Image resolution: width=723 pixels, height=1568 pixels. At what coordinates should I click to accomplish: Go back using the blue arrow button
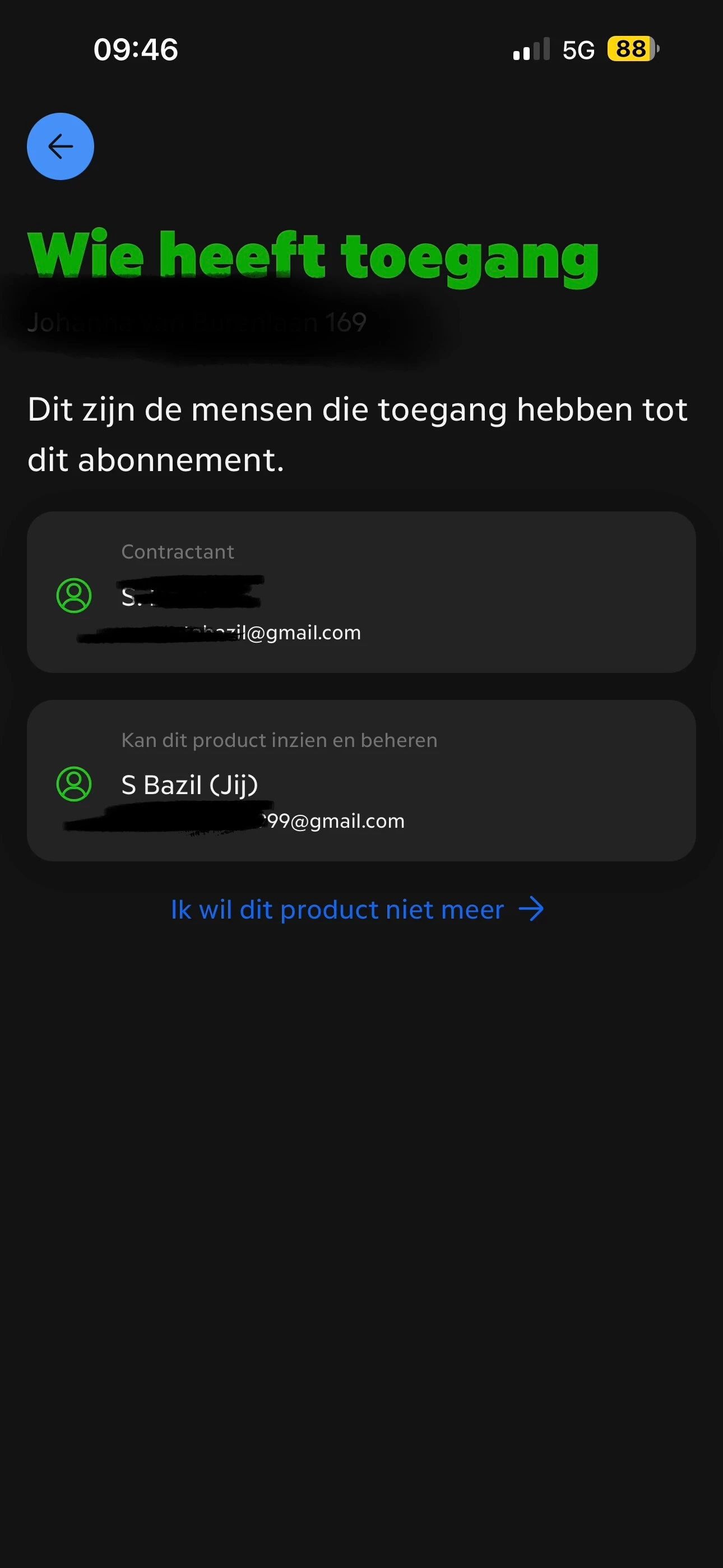(x=61, y=146)
